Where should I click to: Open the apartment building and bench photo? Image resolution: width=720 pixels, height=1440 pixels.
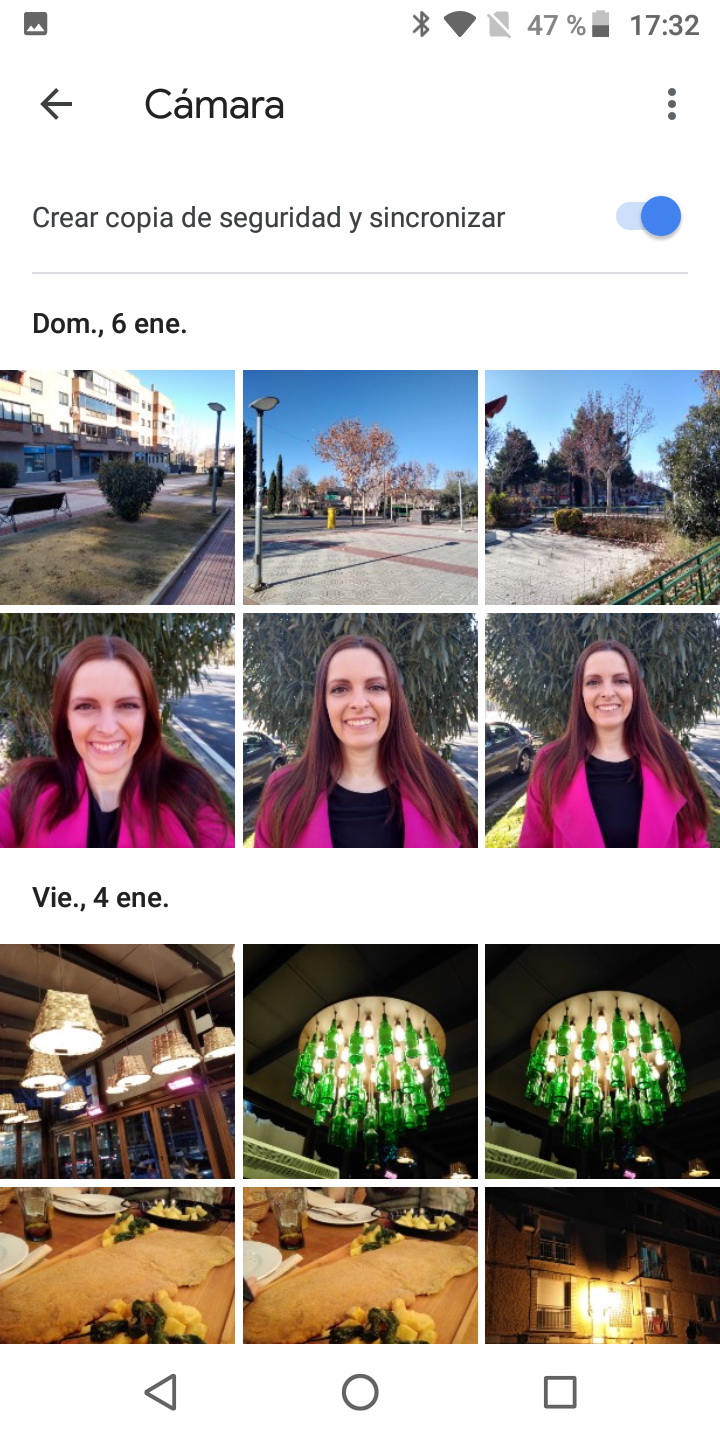[117, 487]
